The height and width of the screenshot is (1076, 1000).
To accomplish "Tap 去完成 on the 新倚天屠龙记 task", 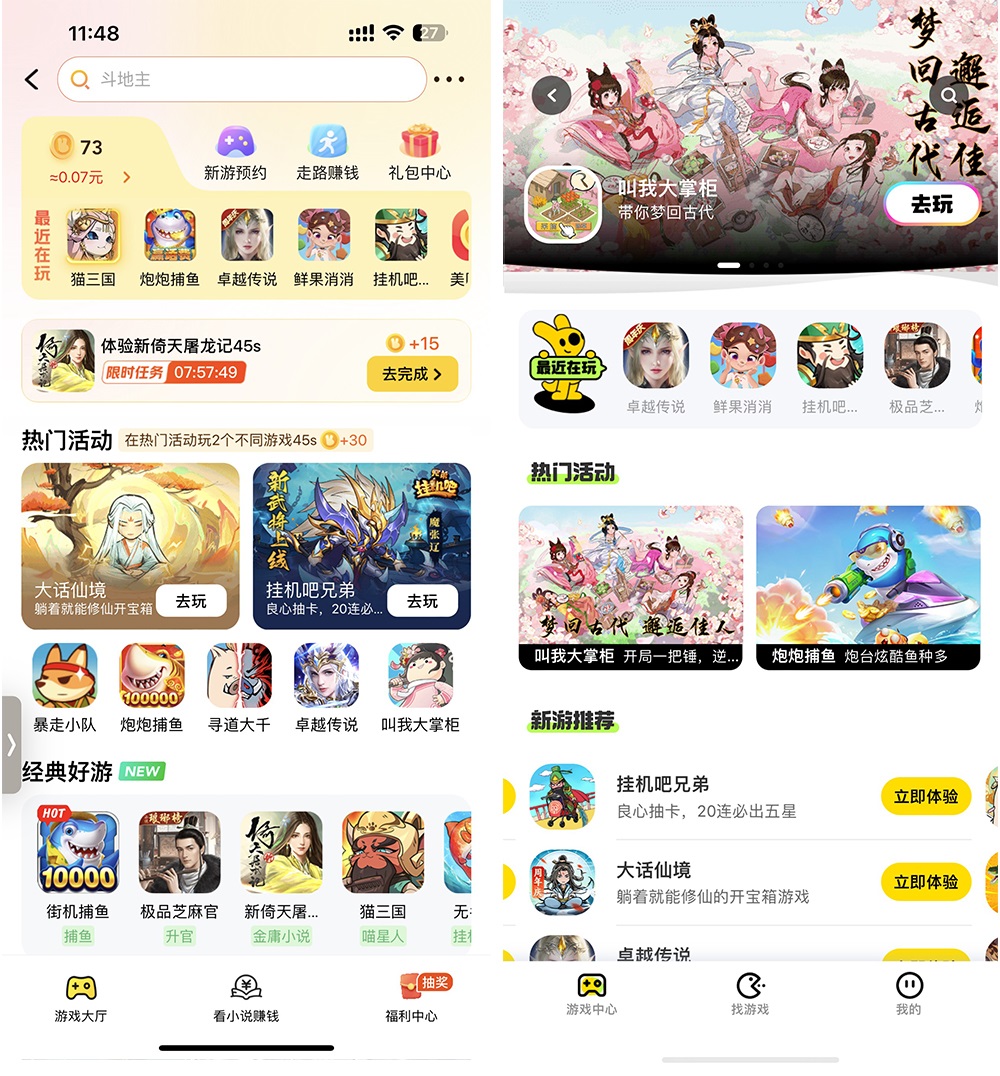I will [x=412, y=373].
